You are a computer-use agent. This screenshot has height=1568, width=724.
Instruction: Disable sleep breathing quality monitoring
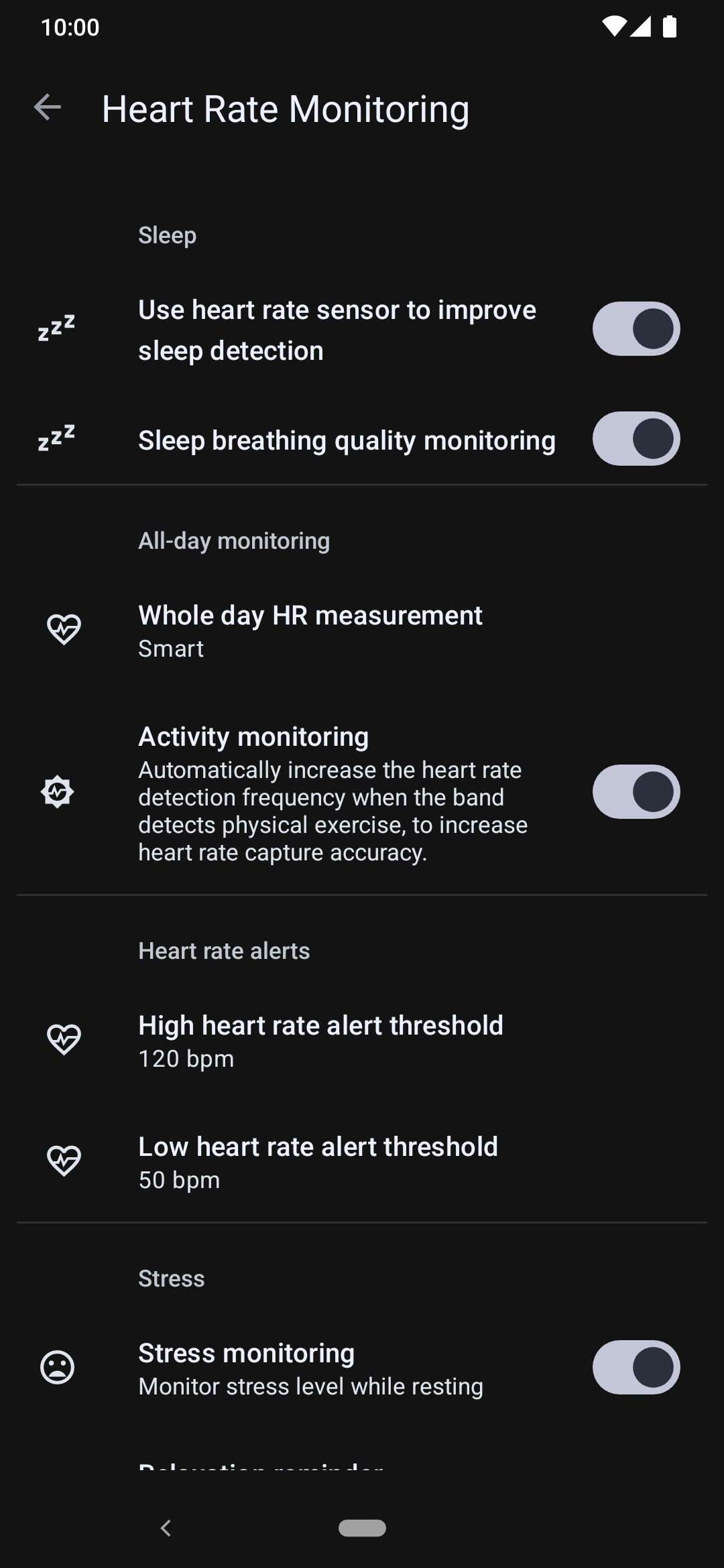(636, 439)
